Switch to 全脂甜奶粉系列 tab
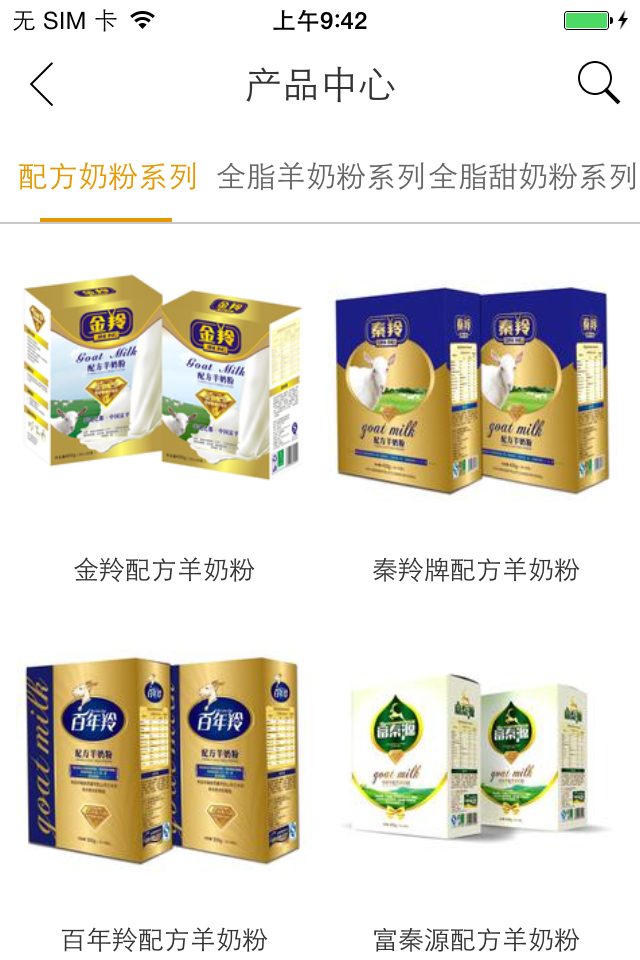640x960 pixels. pyautogui.click(x=533, y=177)
